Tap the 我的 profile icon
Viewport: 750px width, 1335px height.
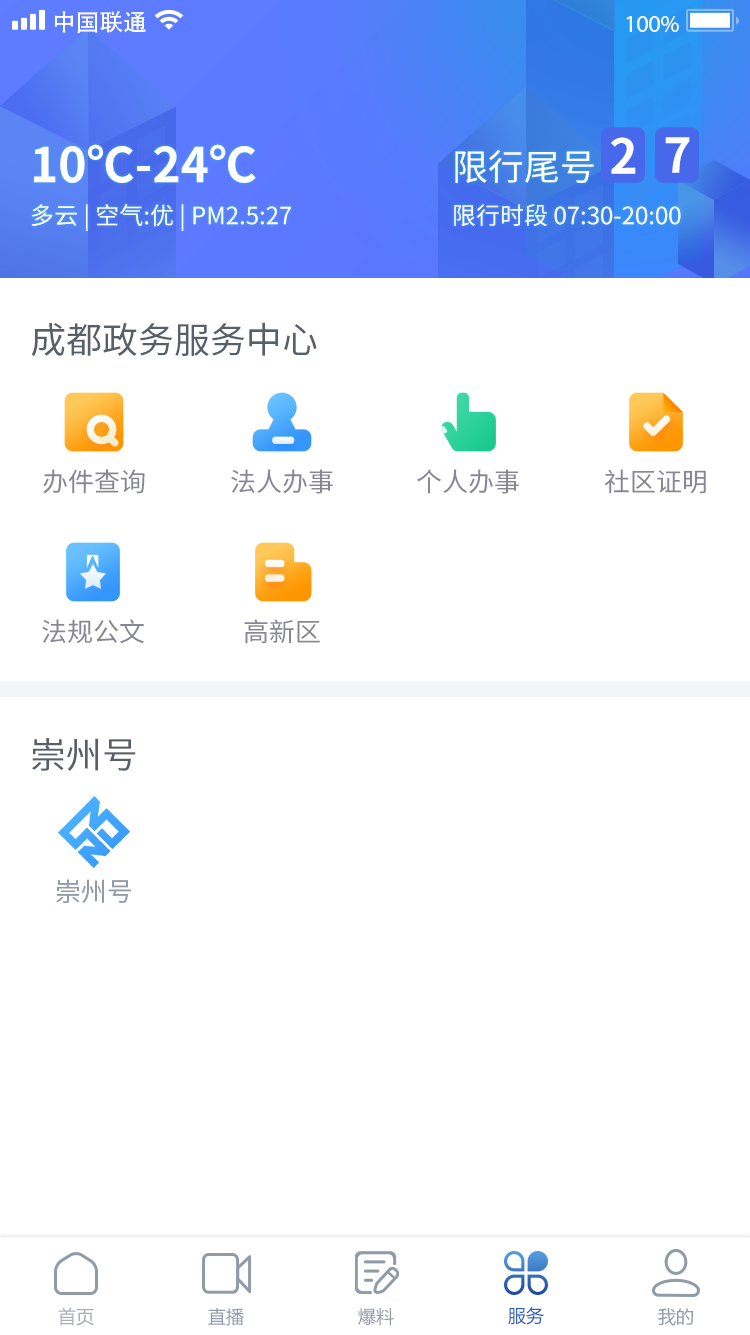675,1273
